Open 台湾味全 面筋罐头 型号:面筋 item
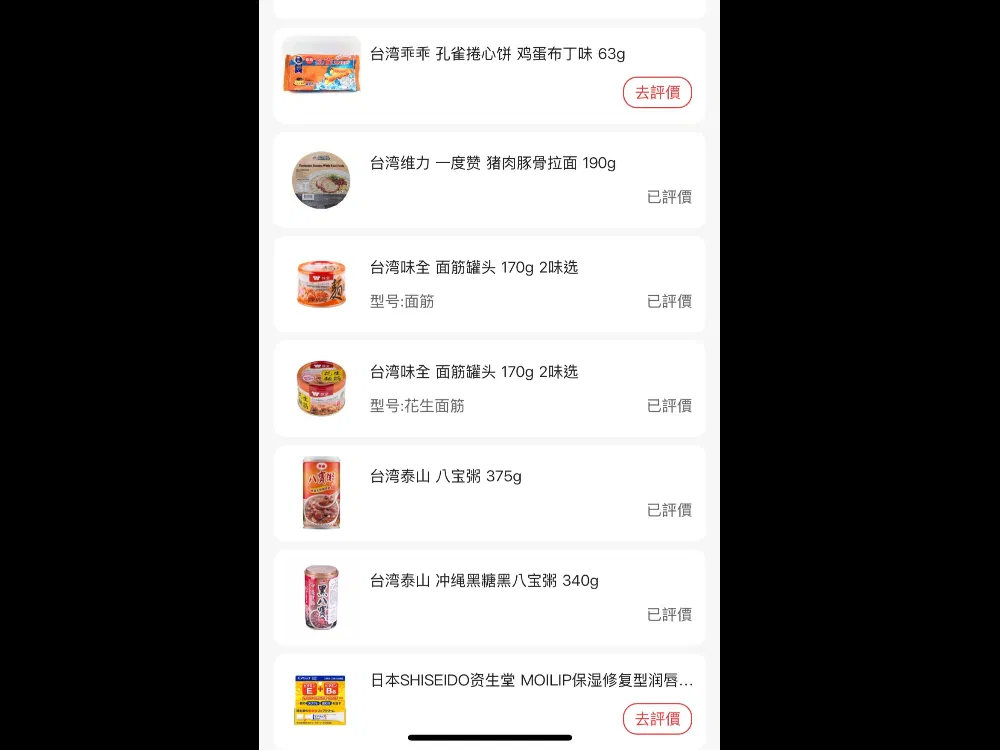Screen dimensions: 1000x750 coord(474,268)
